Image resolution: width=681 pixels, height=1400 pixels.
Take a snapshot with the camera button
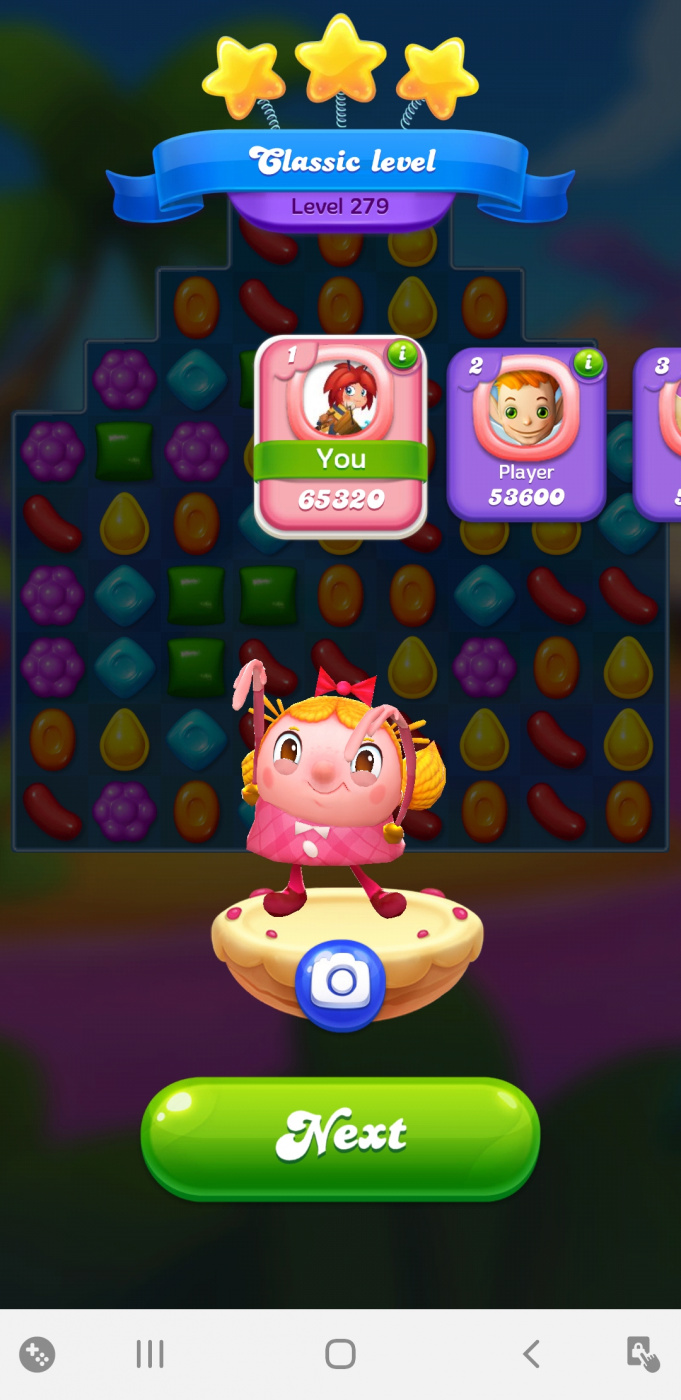point(341,984)
